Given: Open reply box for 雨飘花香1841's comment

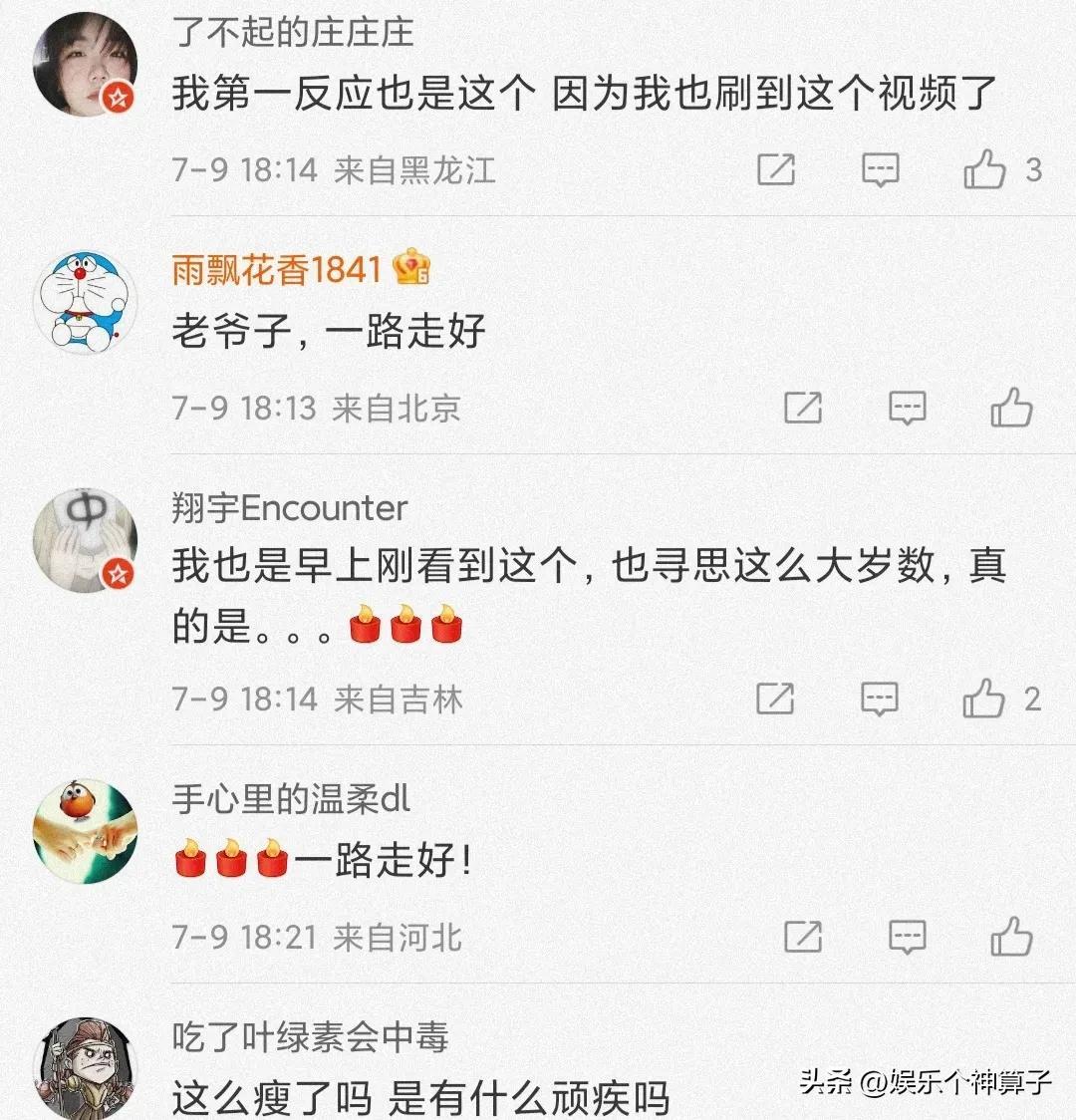Looking at the screenshot, I should [x=907, y=408].
